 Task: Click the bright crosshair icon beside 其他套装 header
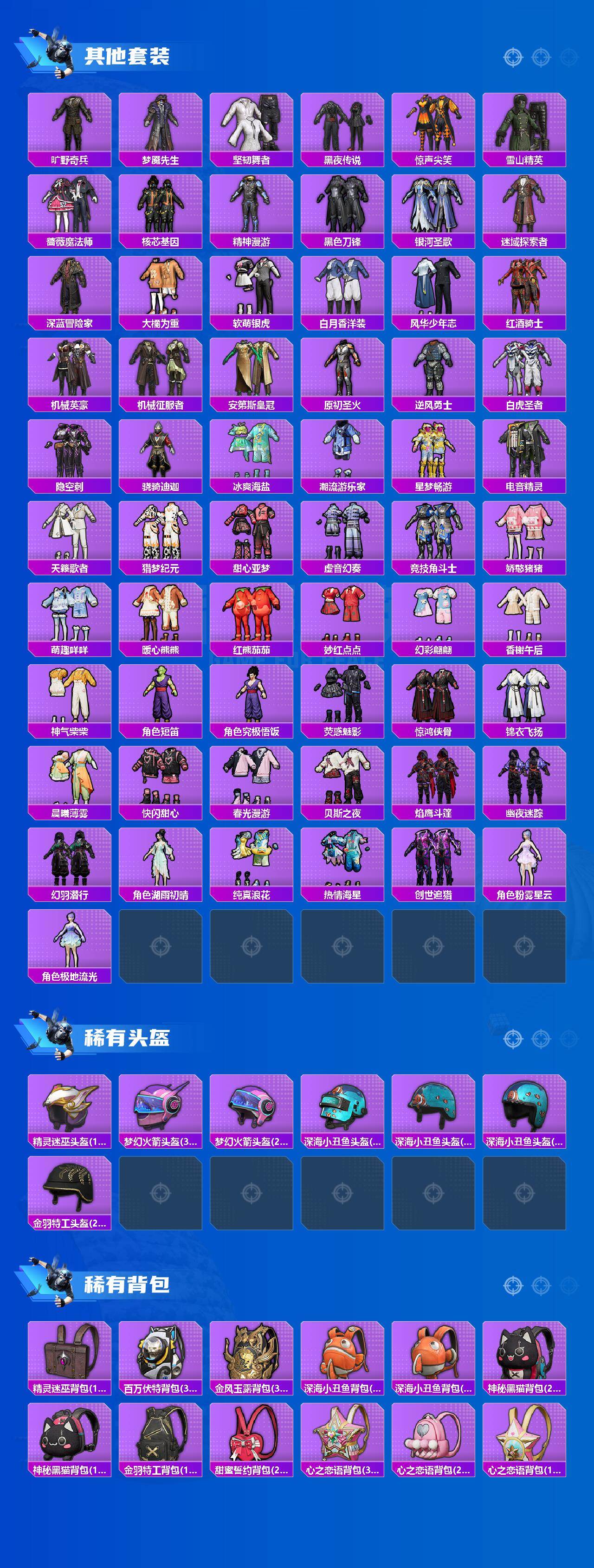(513, 58)
